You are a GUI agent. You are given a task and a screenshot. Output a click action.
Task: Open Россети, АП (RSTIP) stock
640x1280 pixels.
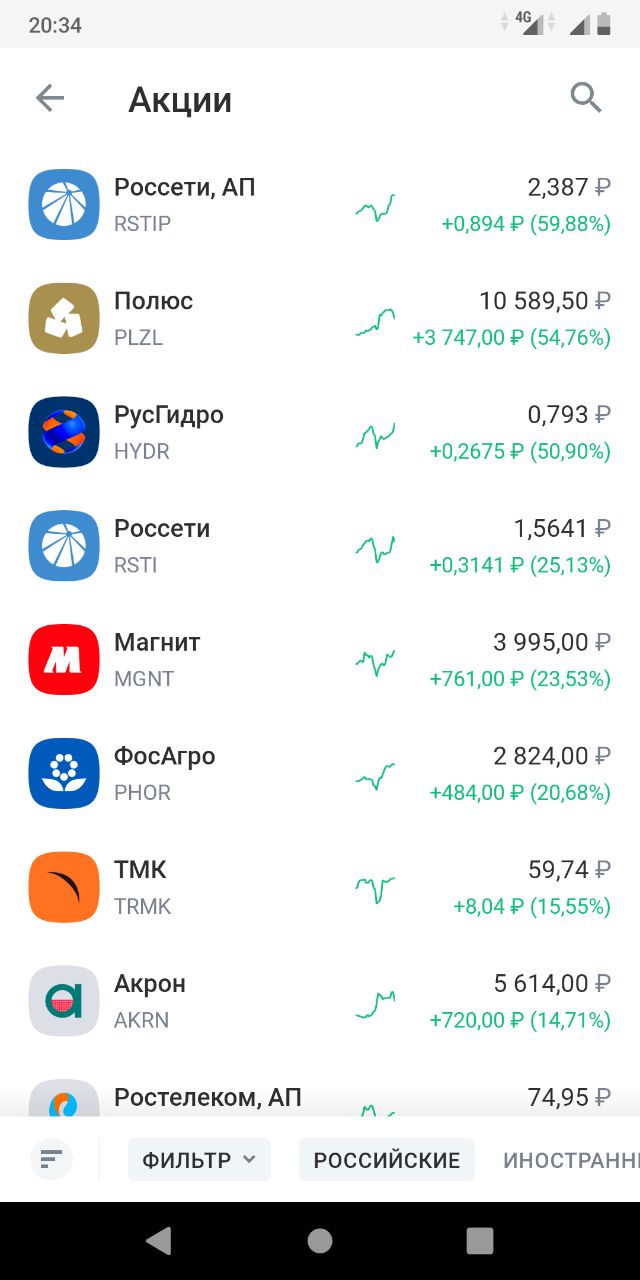(x=320, y=204)
